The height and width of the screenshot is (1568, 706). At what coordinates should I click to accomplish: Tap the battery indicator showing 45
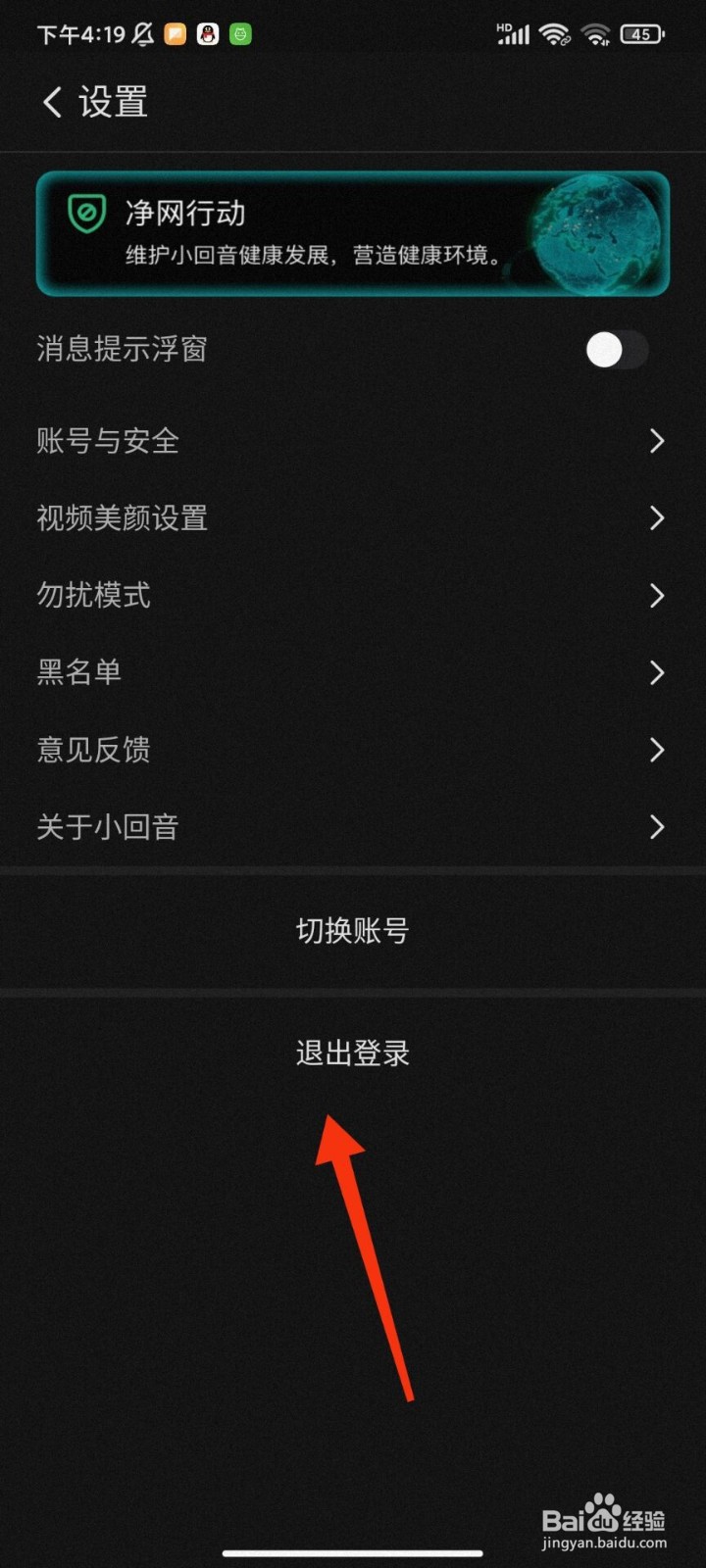(x=642, y=33)
